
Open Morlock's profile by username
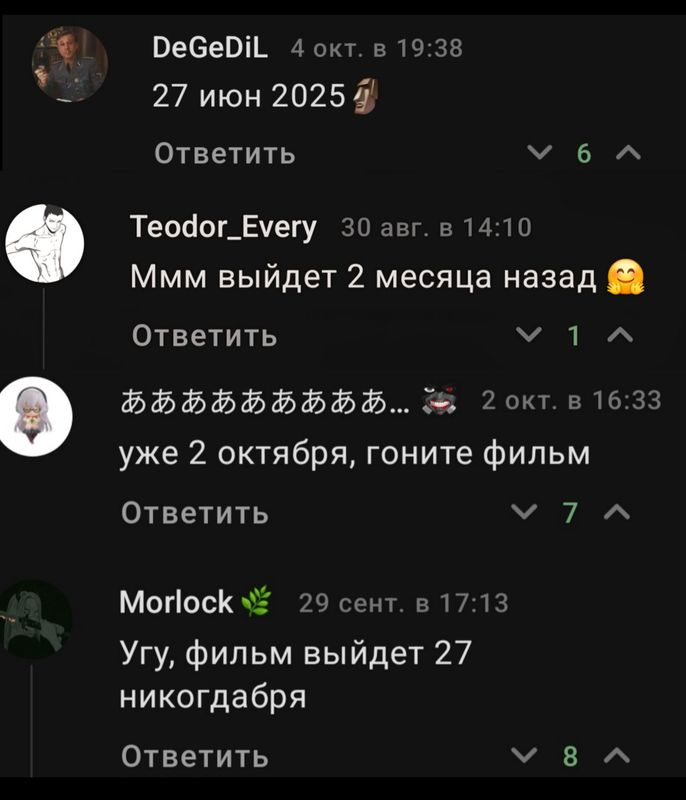pos(175,601)
